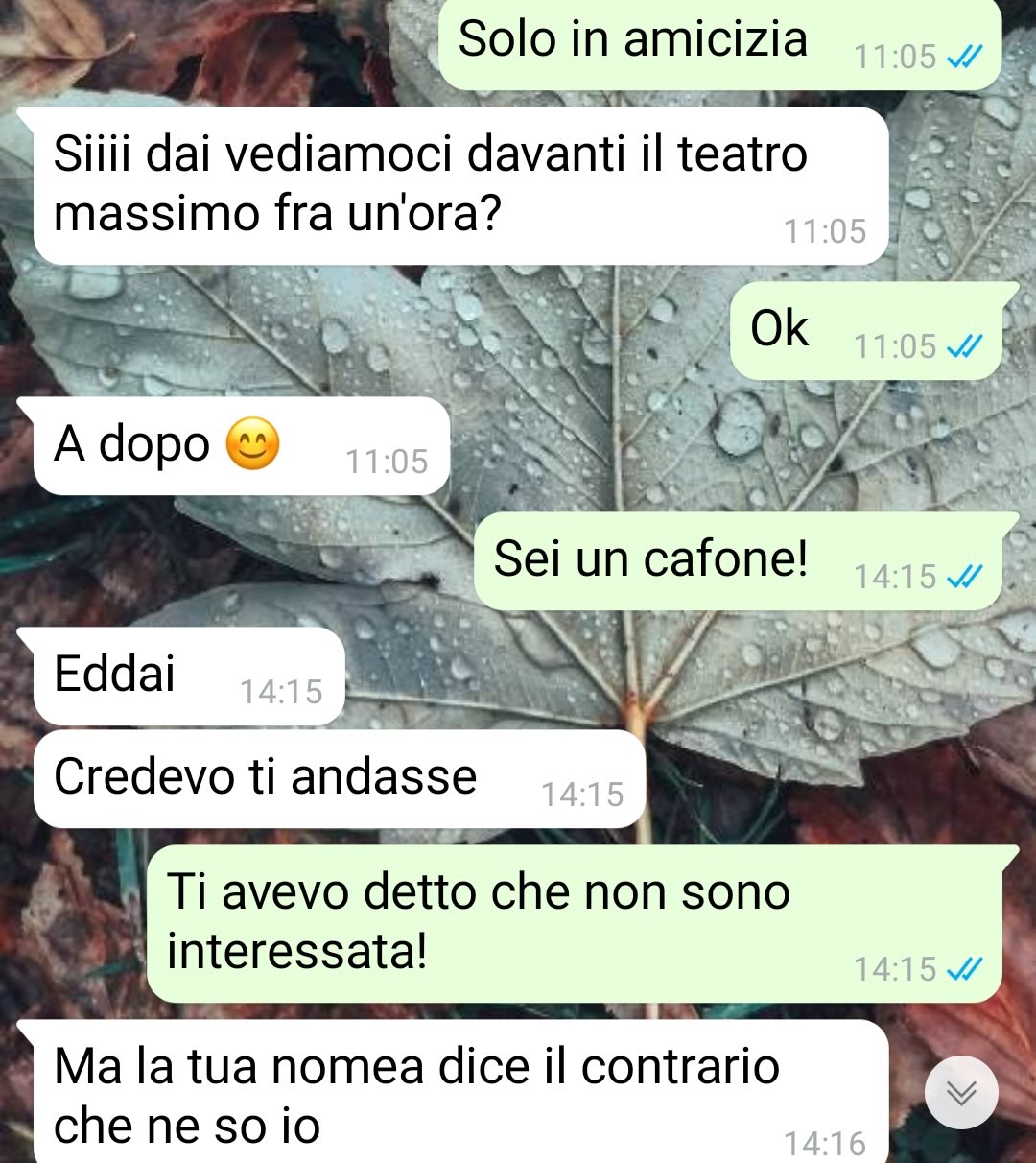The image size is (1036, 1163).
Task: Jump to the latest messages with down arrow
Action: pos(961,1092)
